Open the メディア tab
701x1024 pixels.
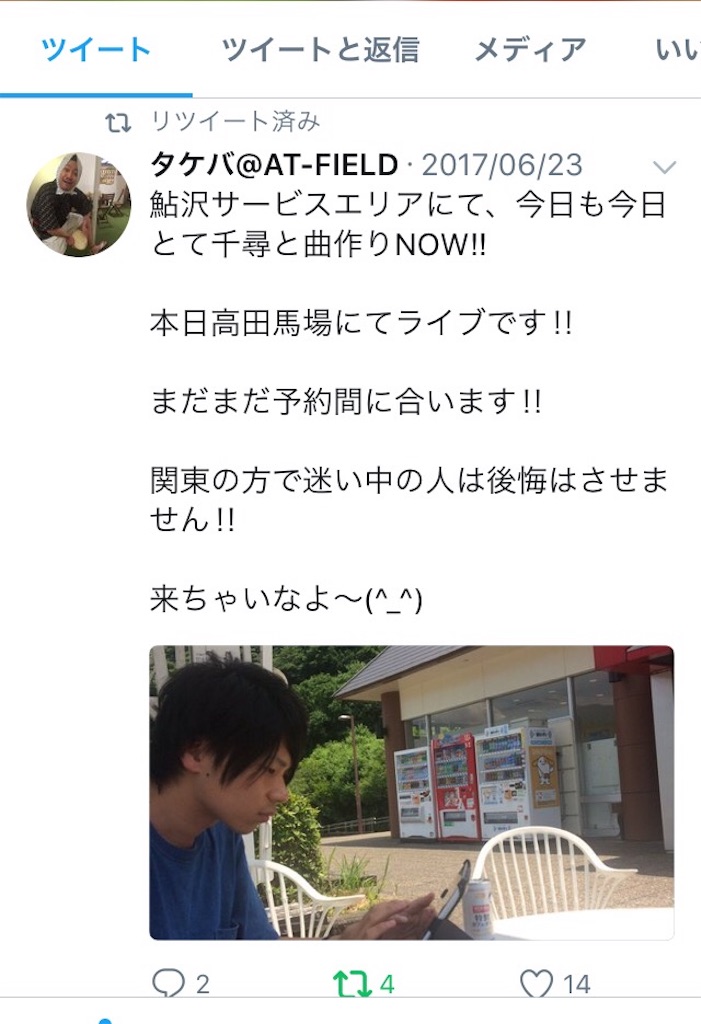coord(529,49)
